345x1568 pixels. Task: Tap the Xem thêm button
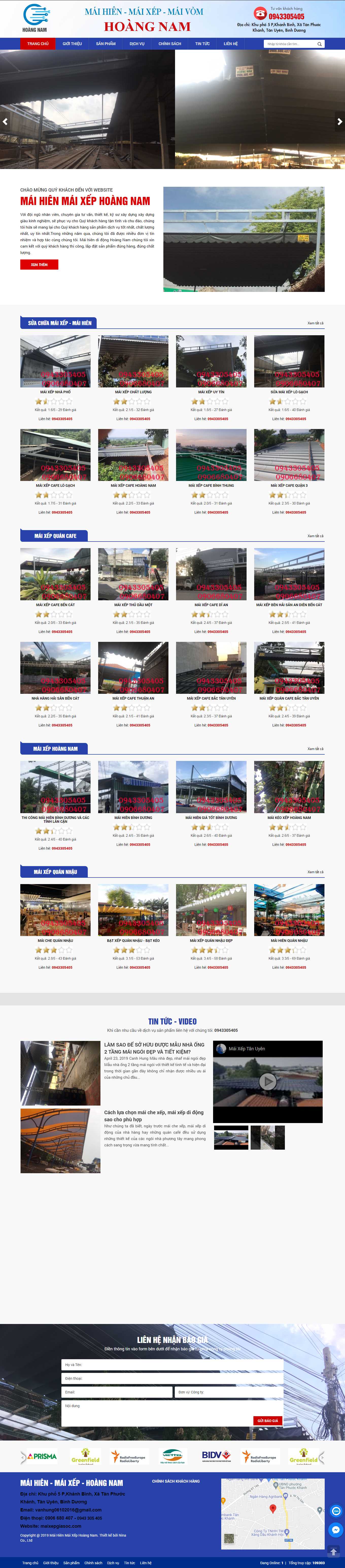39,264
